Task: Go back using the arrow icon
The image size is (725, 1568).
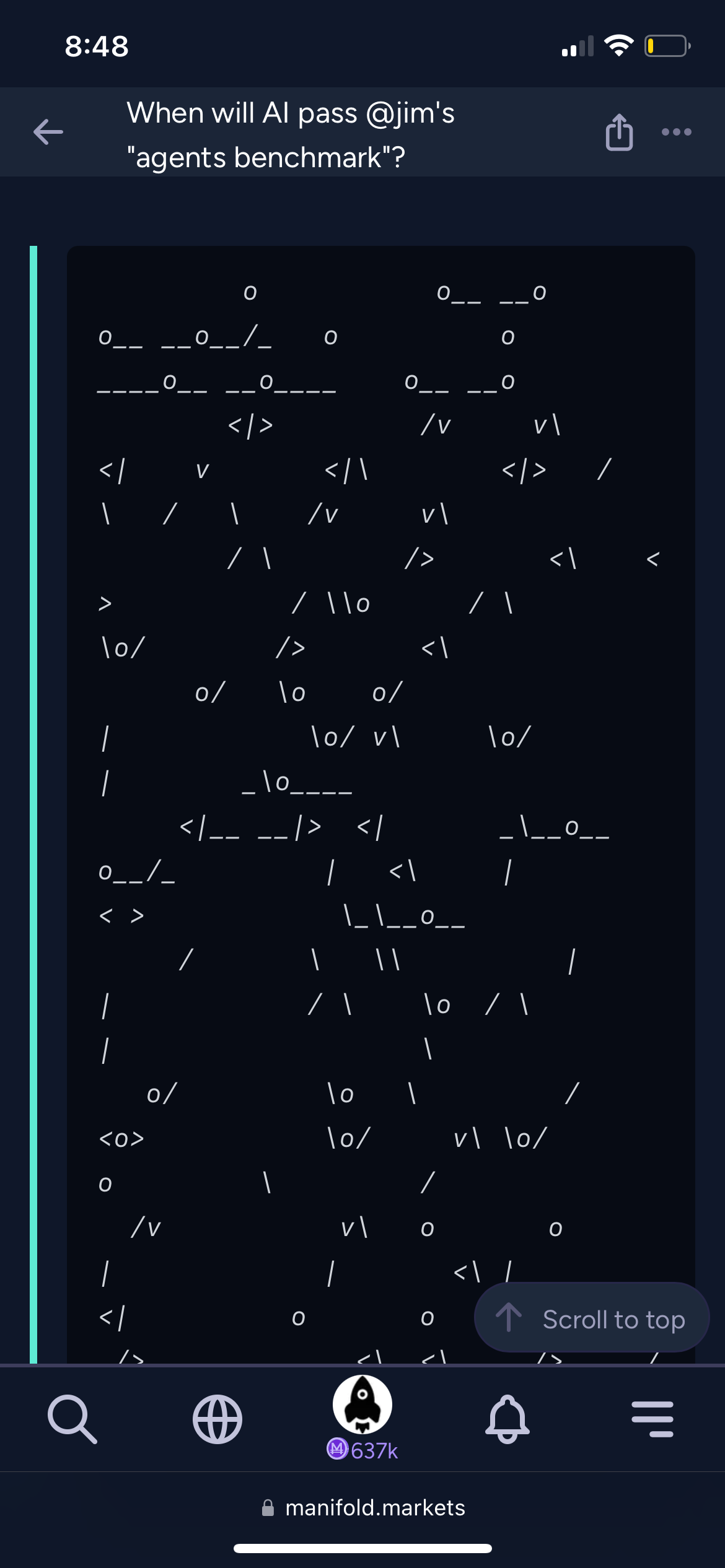Action: click(x=48, y=132)
